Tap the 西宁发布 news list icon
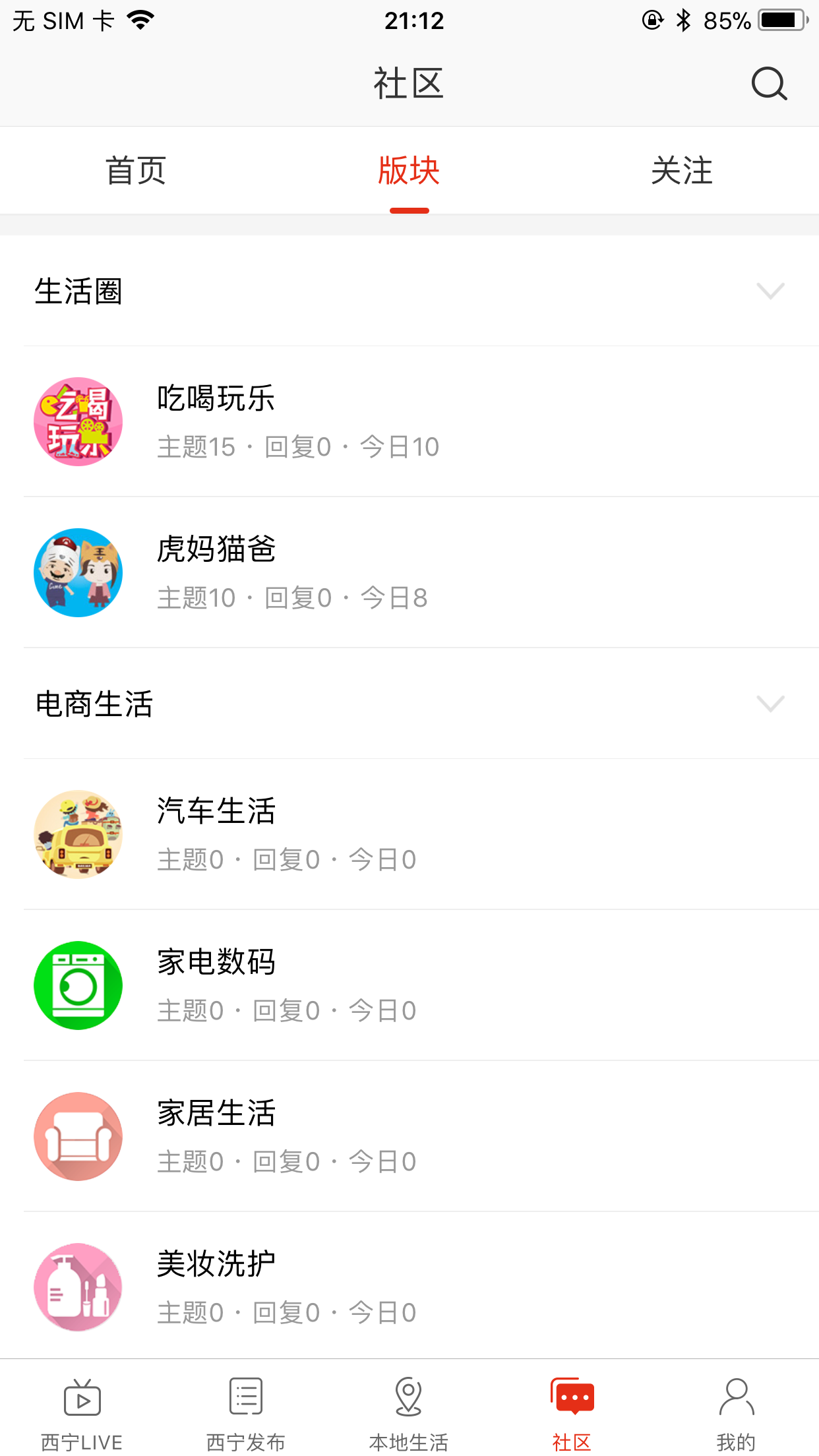 [x=245, y=1395]
